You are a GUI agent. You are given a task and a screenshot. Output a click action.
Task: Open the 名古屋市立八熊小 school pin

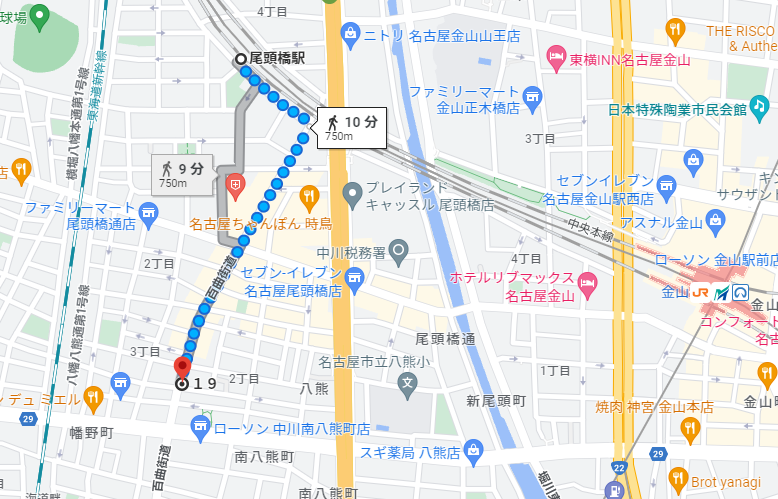408,381
